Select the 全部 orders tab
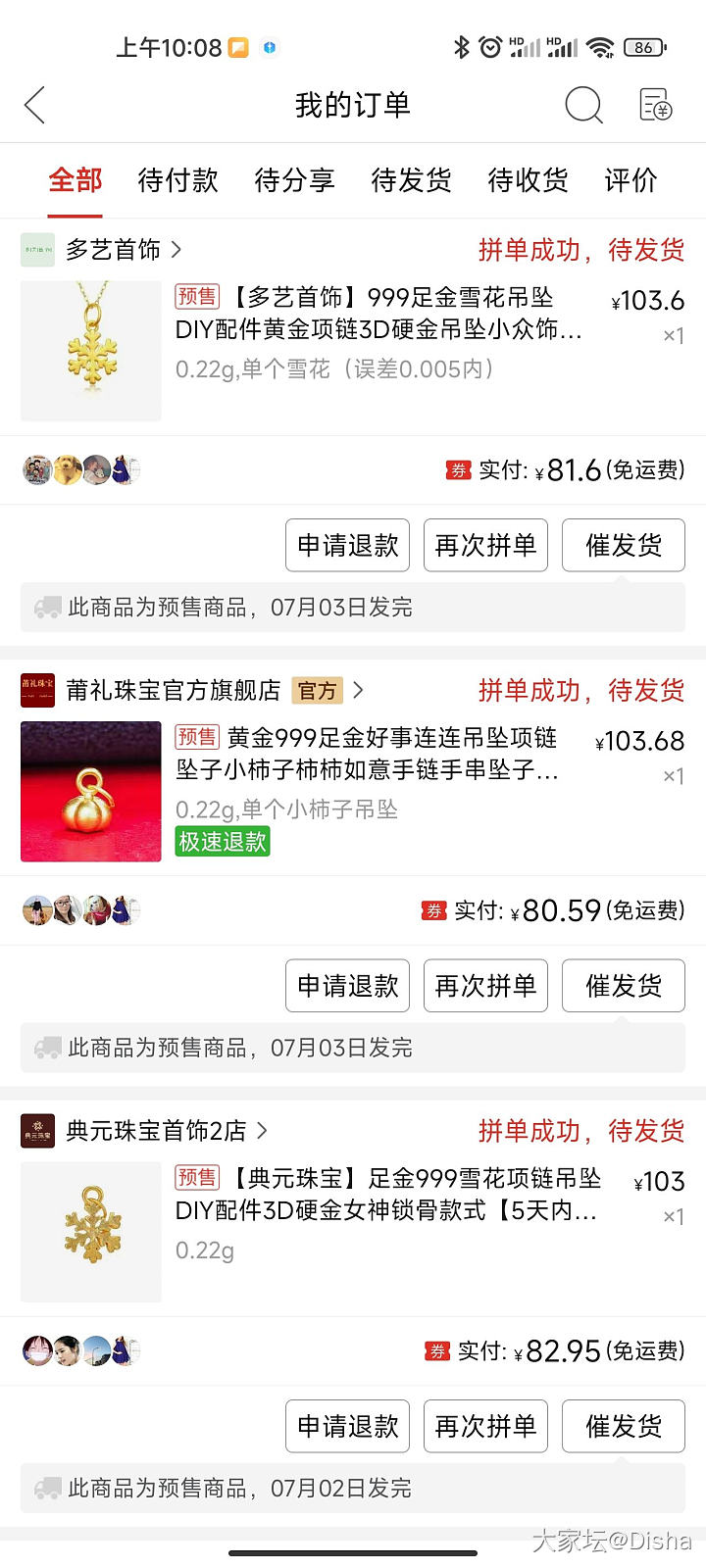Image resolution: width=706 pixels, height=1568 pixels. point(76,180)
